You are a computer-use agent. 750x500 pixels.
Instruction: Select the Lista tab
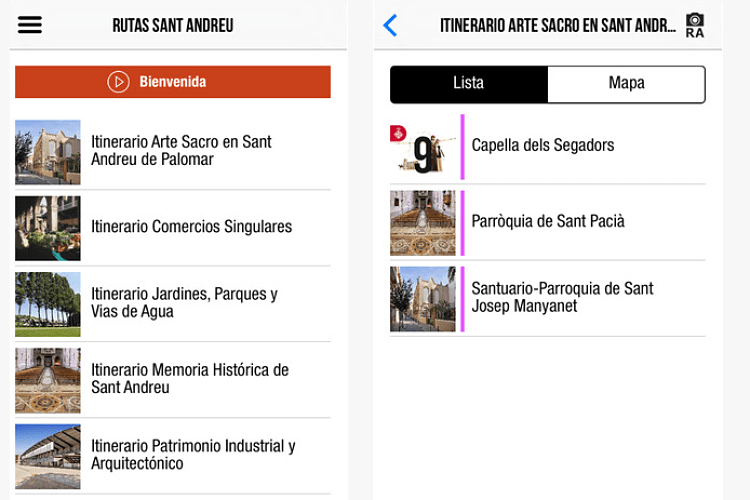coord(469,84)
